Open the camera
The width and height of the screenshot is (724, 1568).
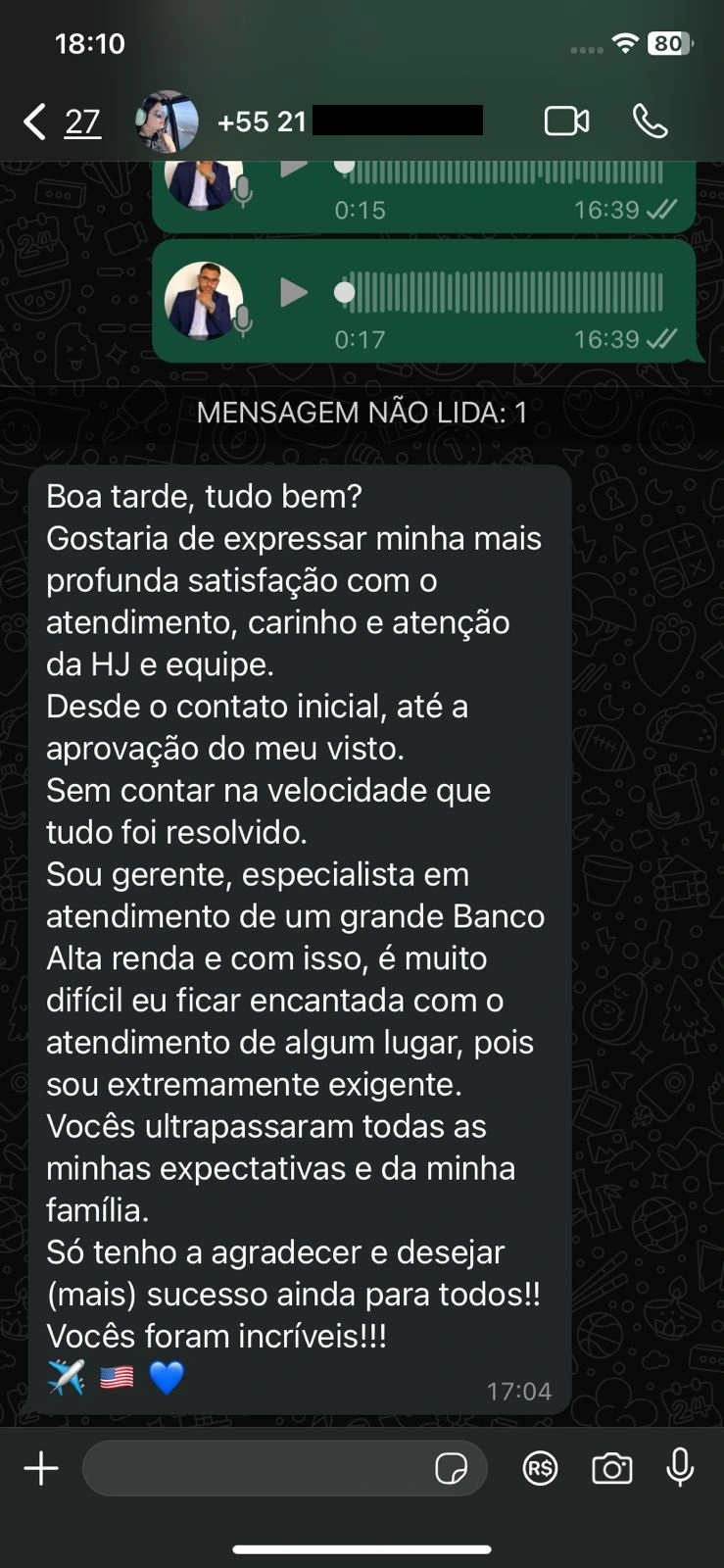pos(611,1468)
